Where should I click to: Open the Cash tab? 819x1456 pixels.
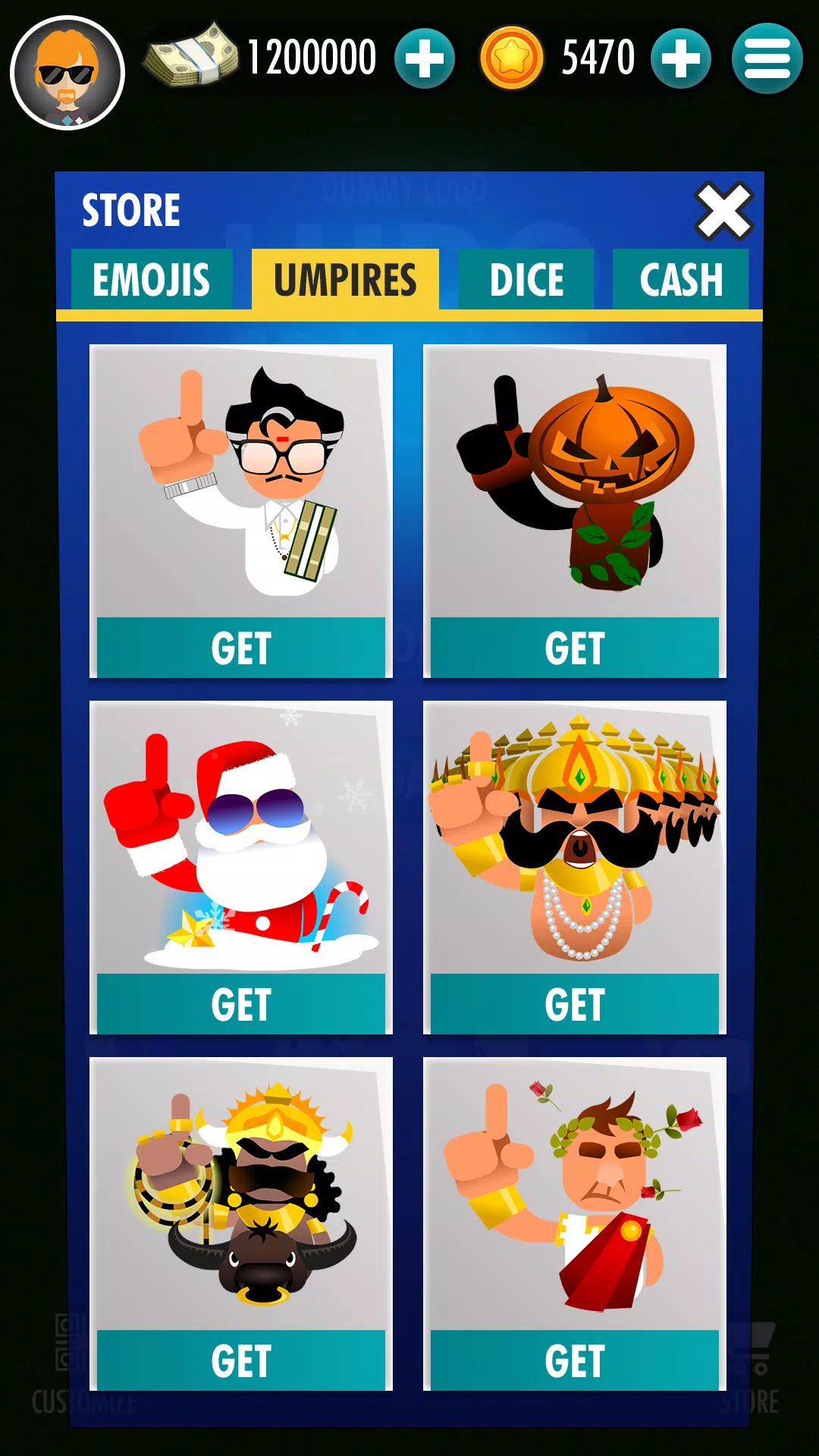pyautogui.click(x=680, y=279)
